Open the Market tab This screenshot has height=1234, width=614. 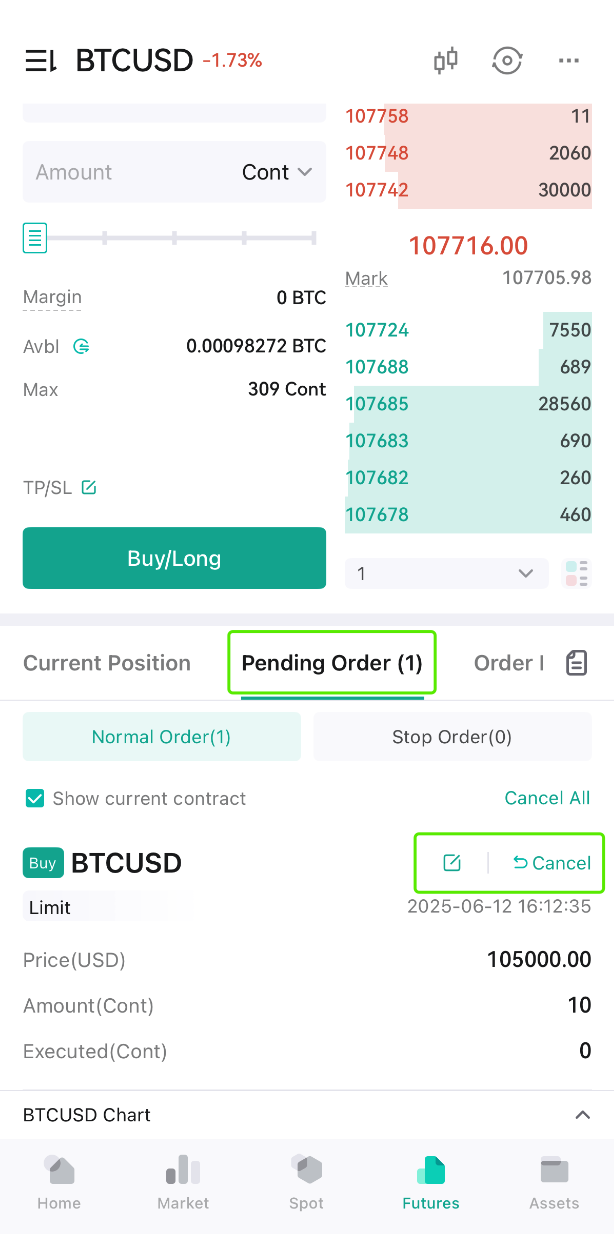183,1184
